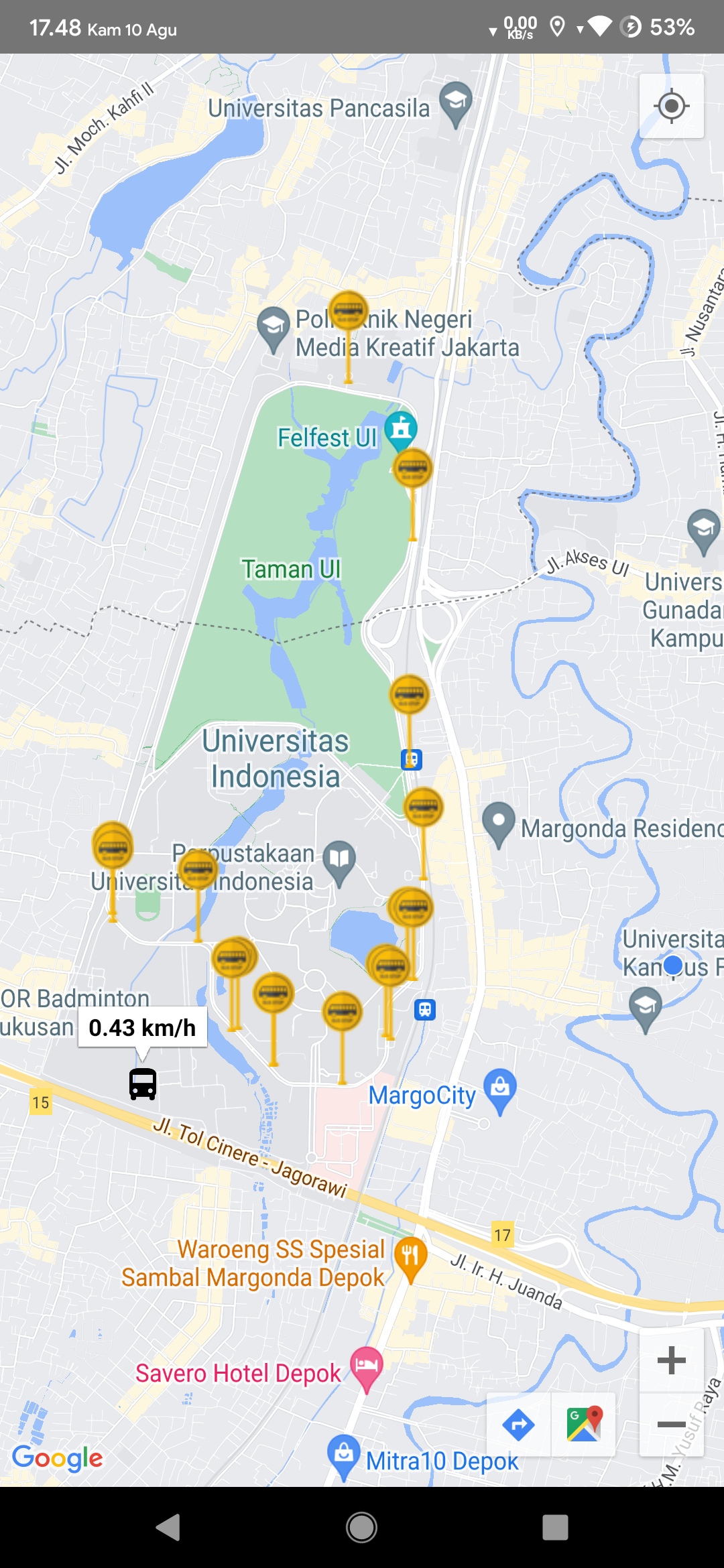This screenshot has height=1568, width=724.
Task: Open Savero Hotel Depok pin
Action: pyautogui.click(x=366, y=1367)
